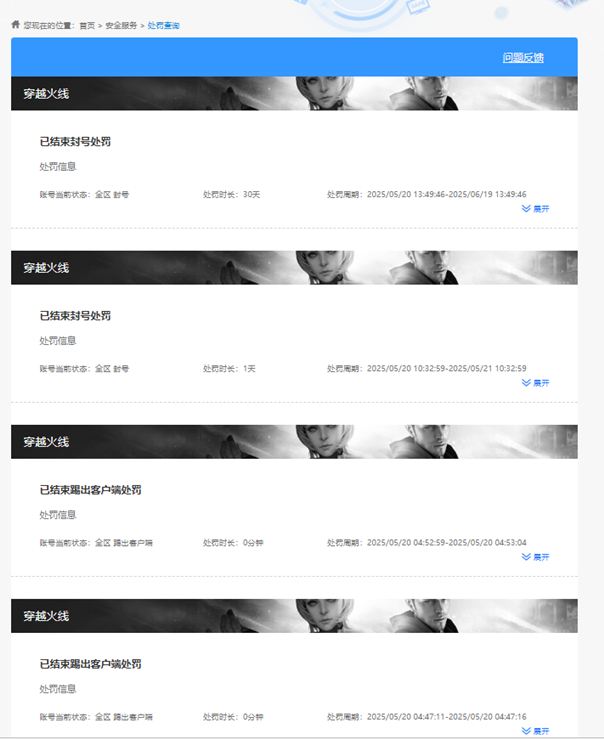
Task: Open 安全服务 in the breadcrumb
Action: (x=121, y=25)
